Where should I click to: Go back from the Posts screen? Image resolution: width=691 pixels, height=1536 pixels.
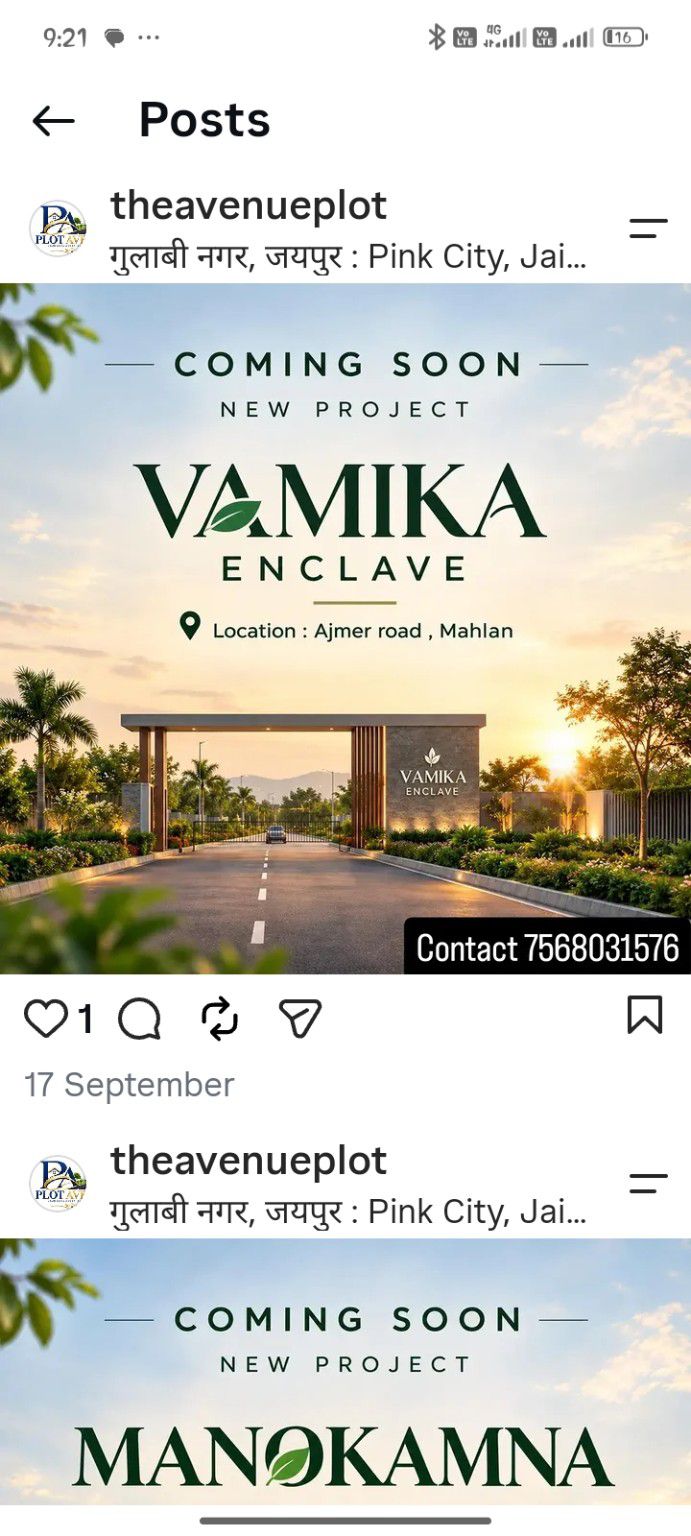click(53, 121)
